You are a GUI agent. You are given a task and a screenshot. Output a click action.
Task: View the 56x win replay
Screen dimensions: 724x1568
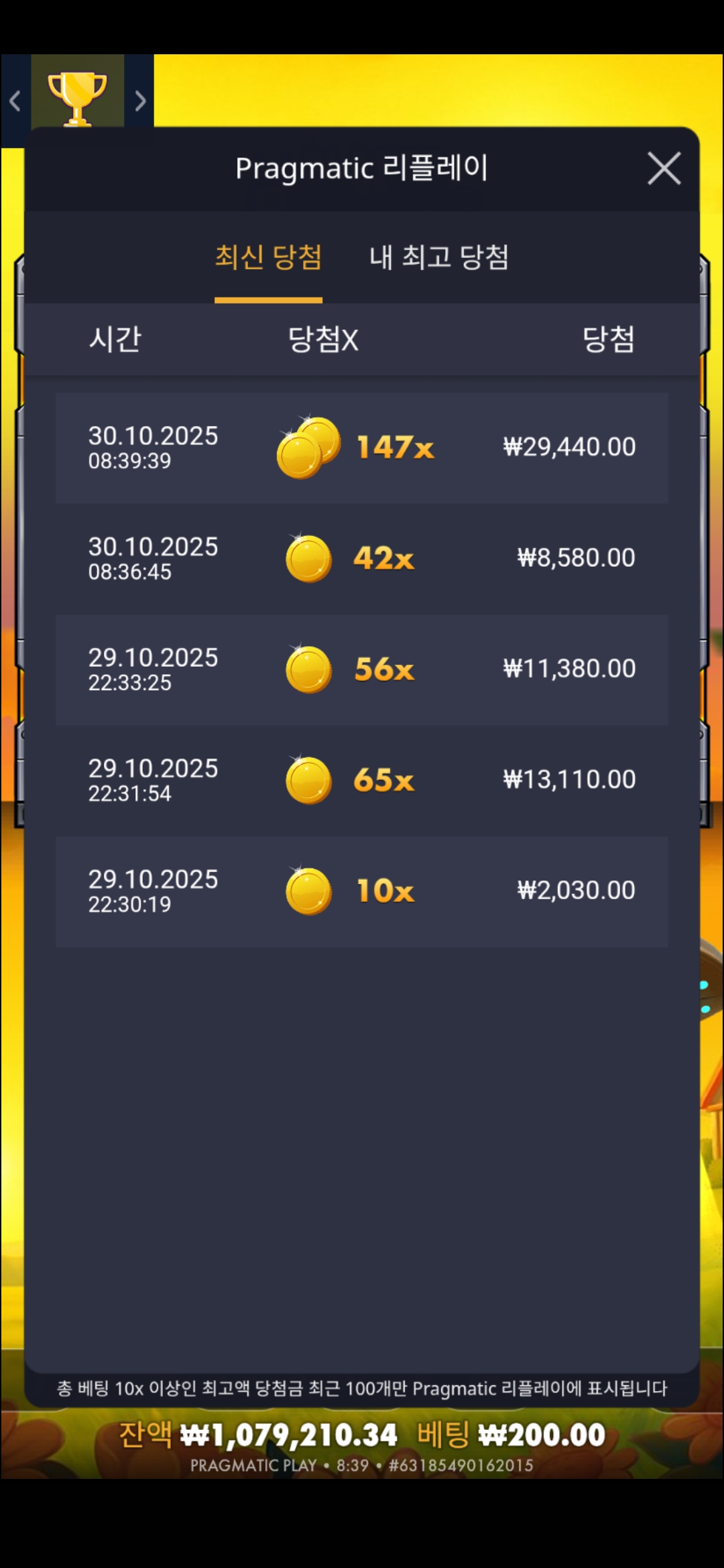[362, 669]
